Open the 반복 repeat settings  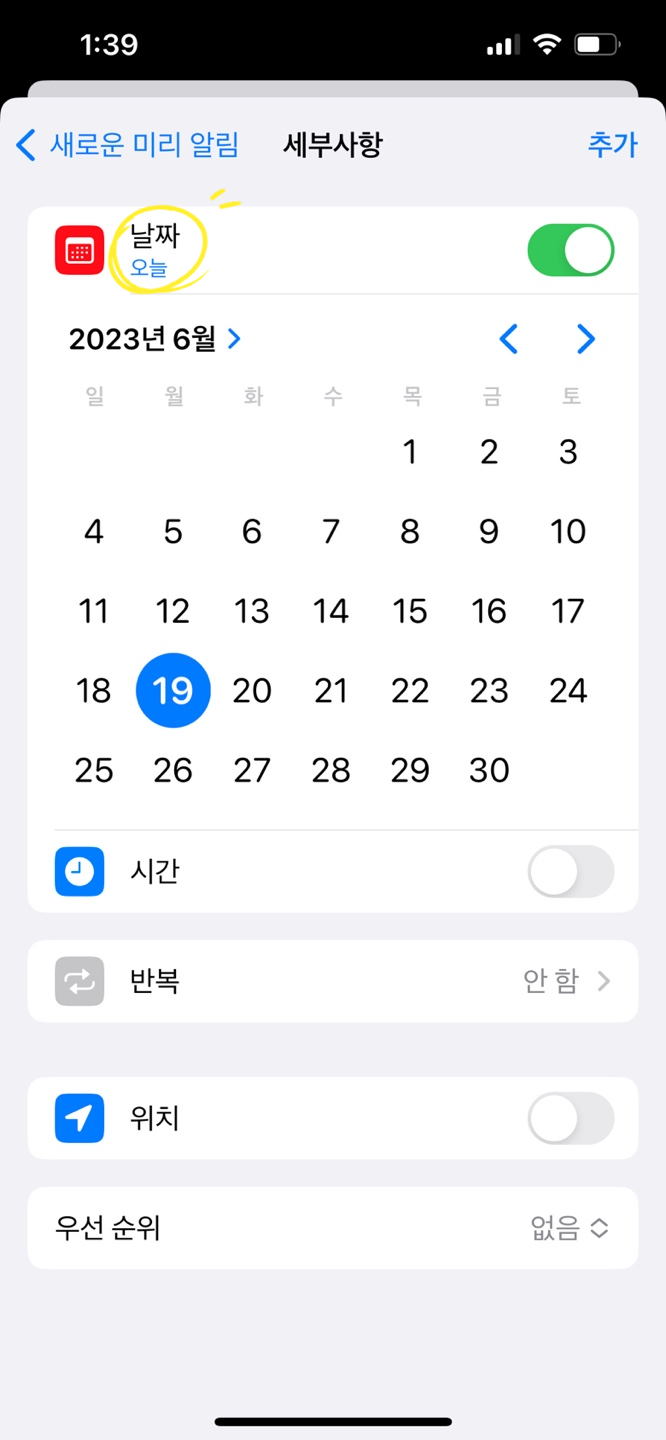click(x=333, y=981)
